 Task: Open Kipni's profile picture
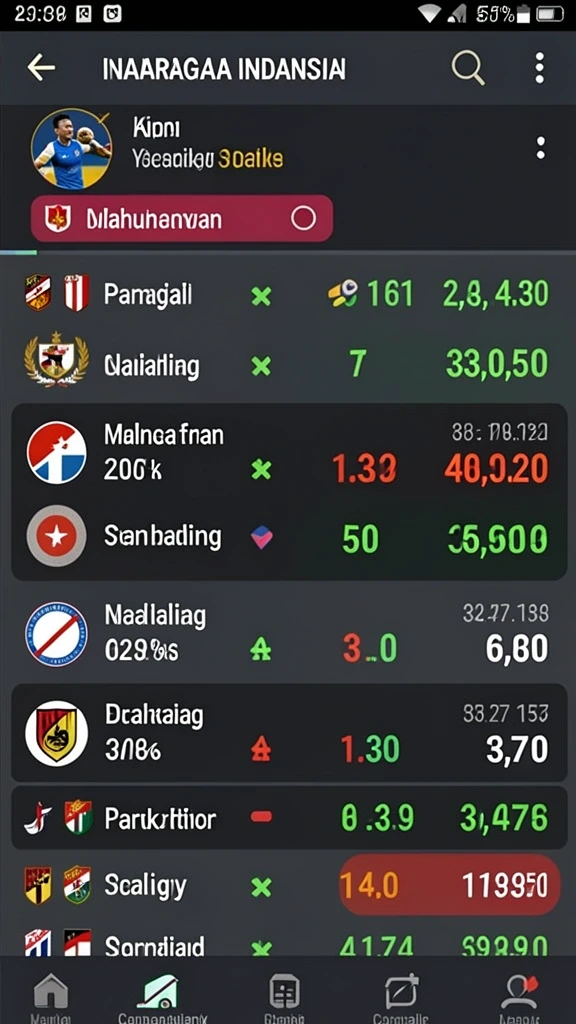coord(71,149)
